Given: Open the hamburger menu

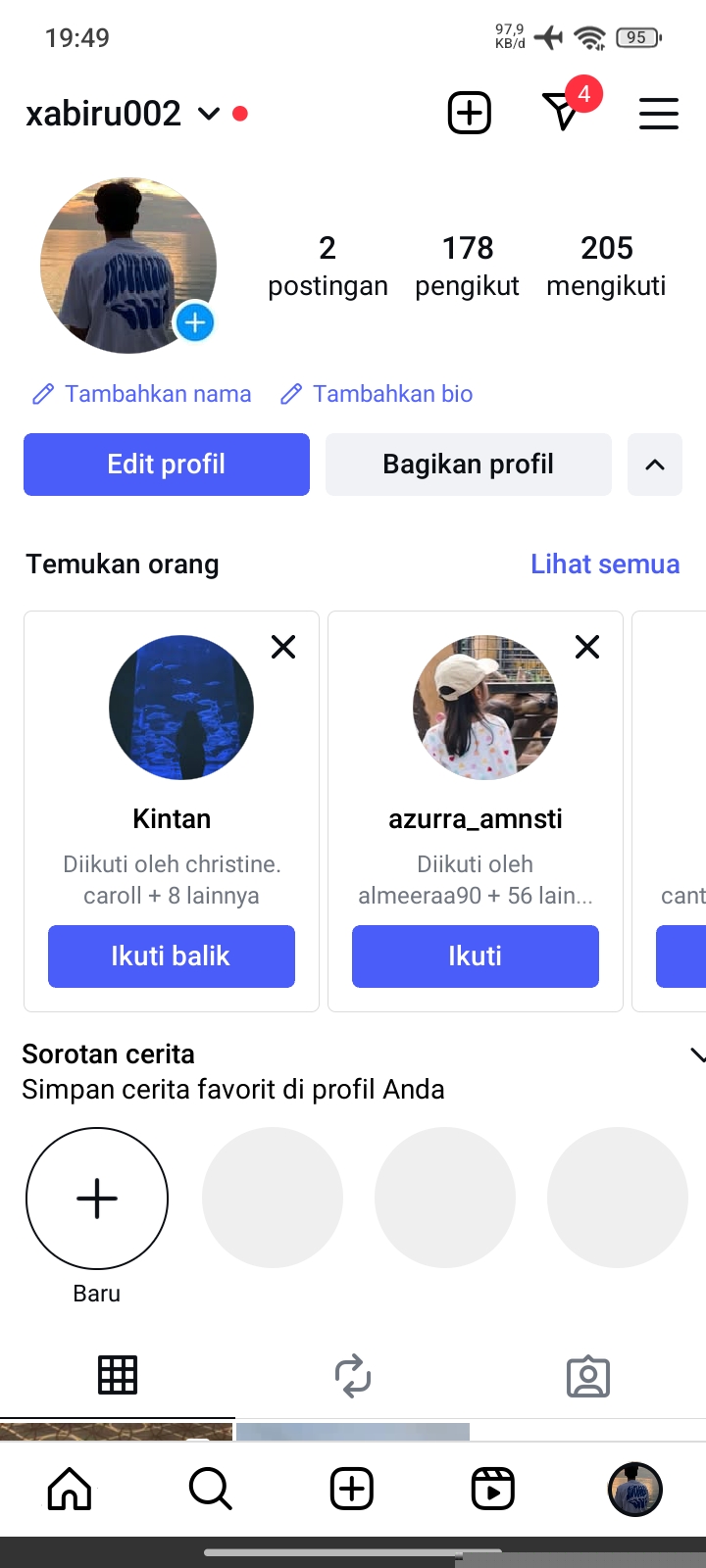Looking at the screenshot, I should coord(659,114).
